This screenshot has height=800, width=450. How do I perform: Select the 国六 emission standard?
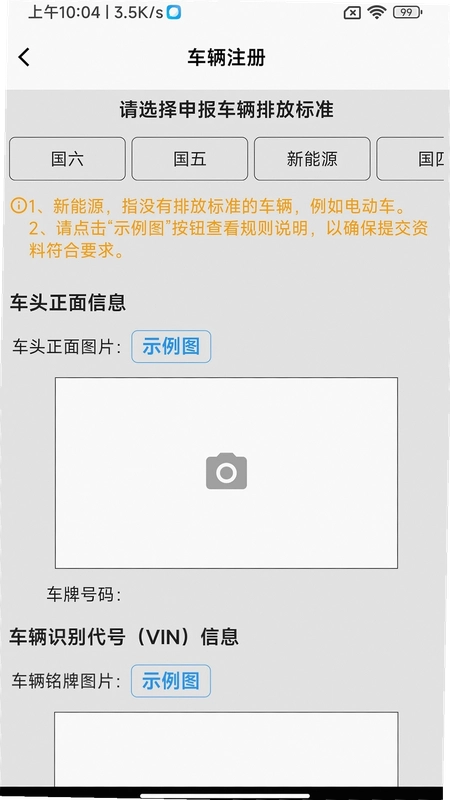(67, 159)
